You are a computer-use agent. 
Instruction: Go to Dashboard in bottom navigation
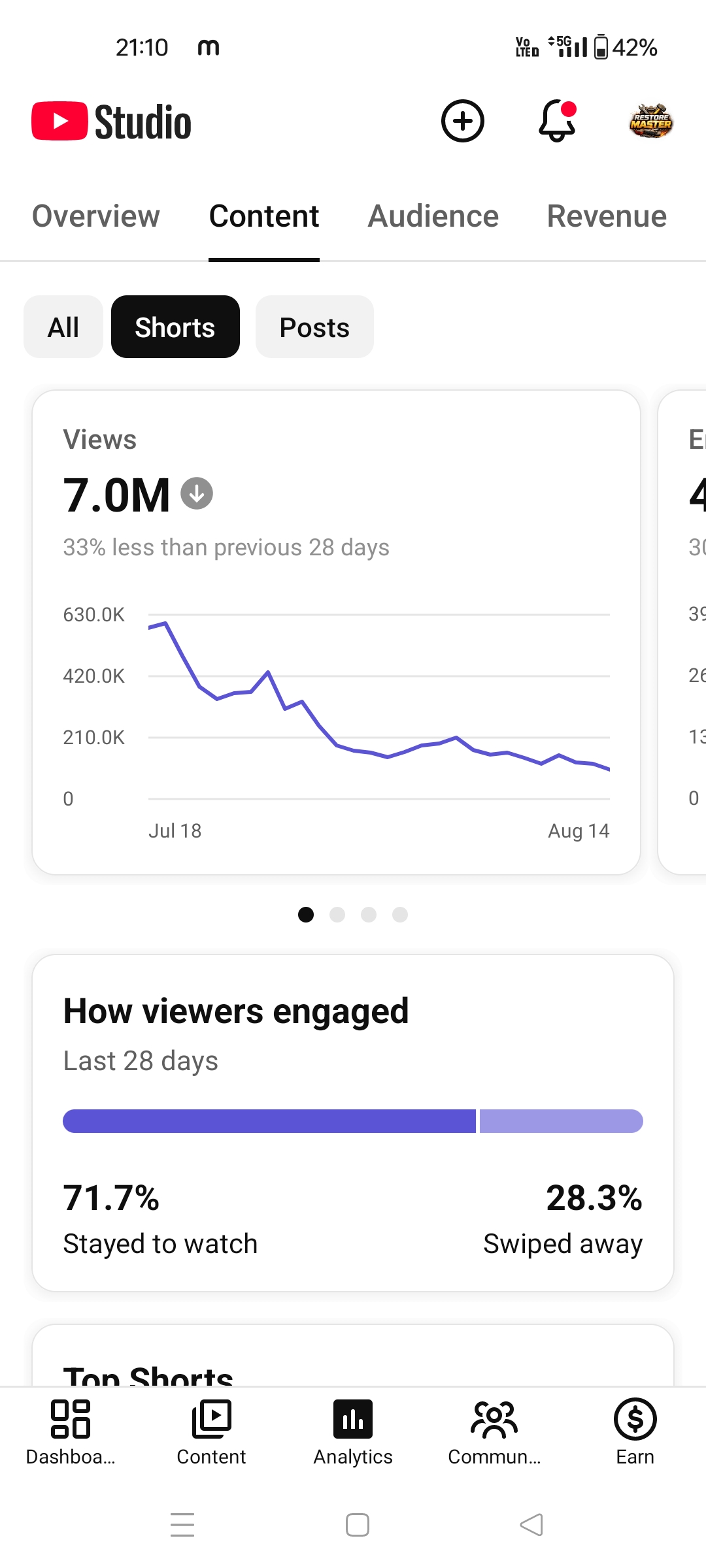tap(71, 1432)
